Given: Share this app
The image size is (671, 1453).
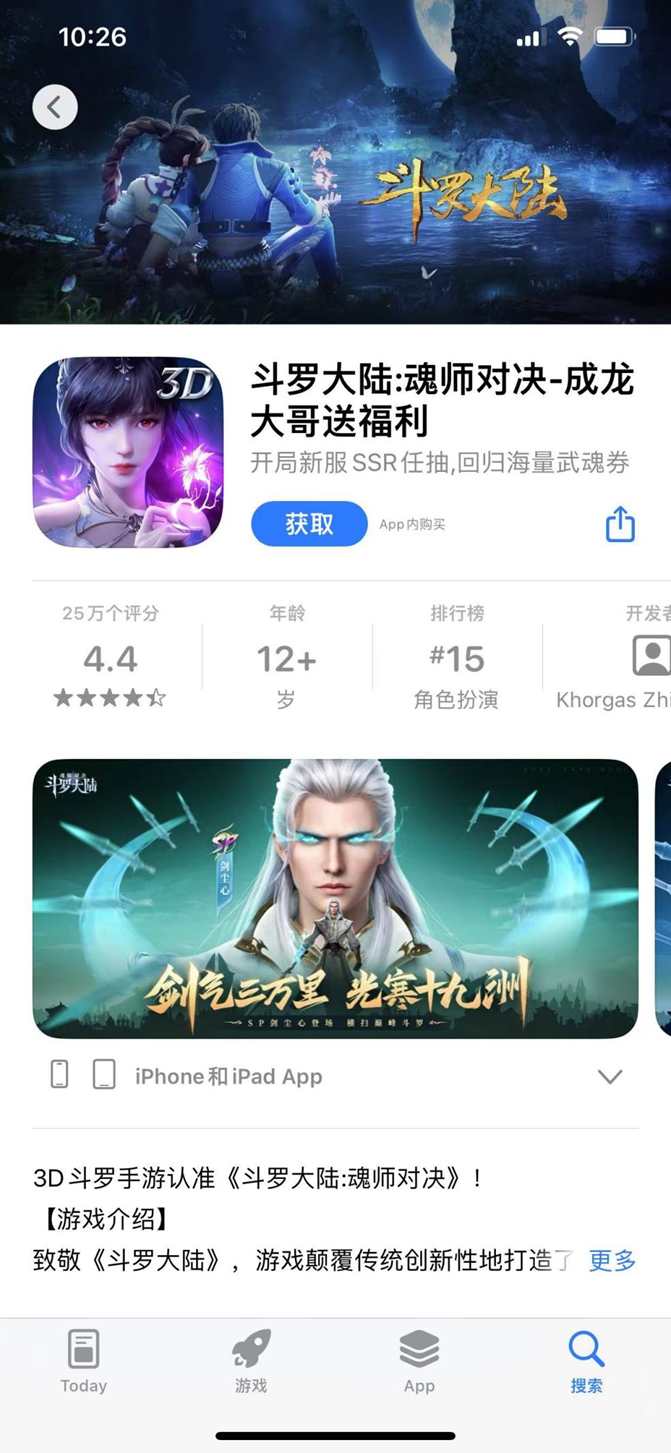Looking at the screenshot, I should tap(620, 524).
